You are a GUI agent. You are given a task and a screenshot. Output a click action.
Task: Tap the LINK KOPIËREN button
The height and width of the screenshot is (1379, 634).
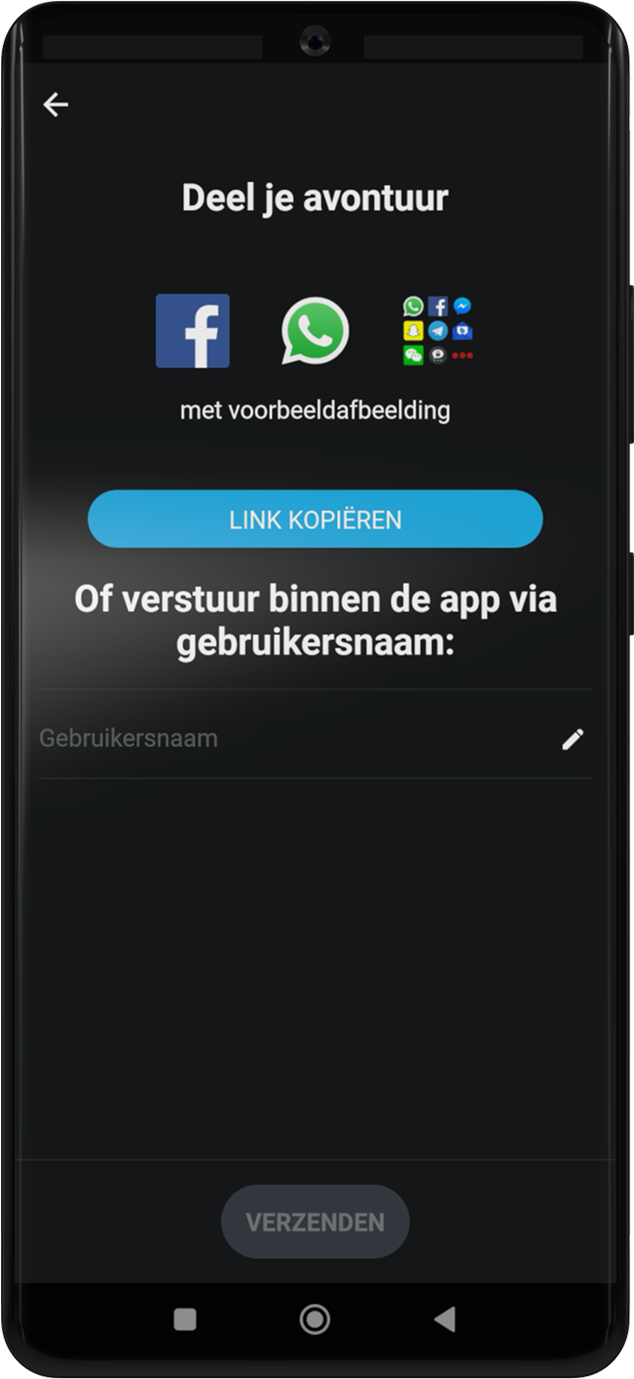315,519
